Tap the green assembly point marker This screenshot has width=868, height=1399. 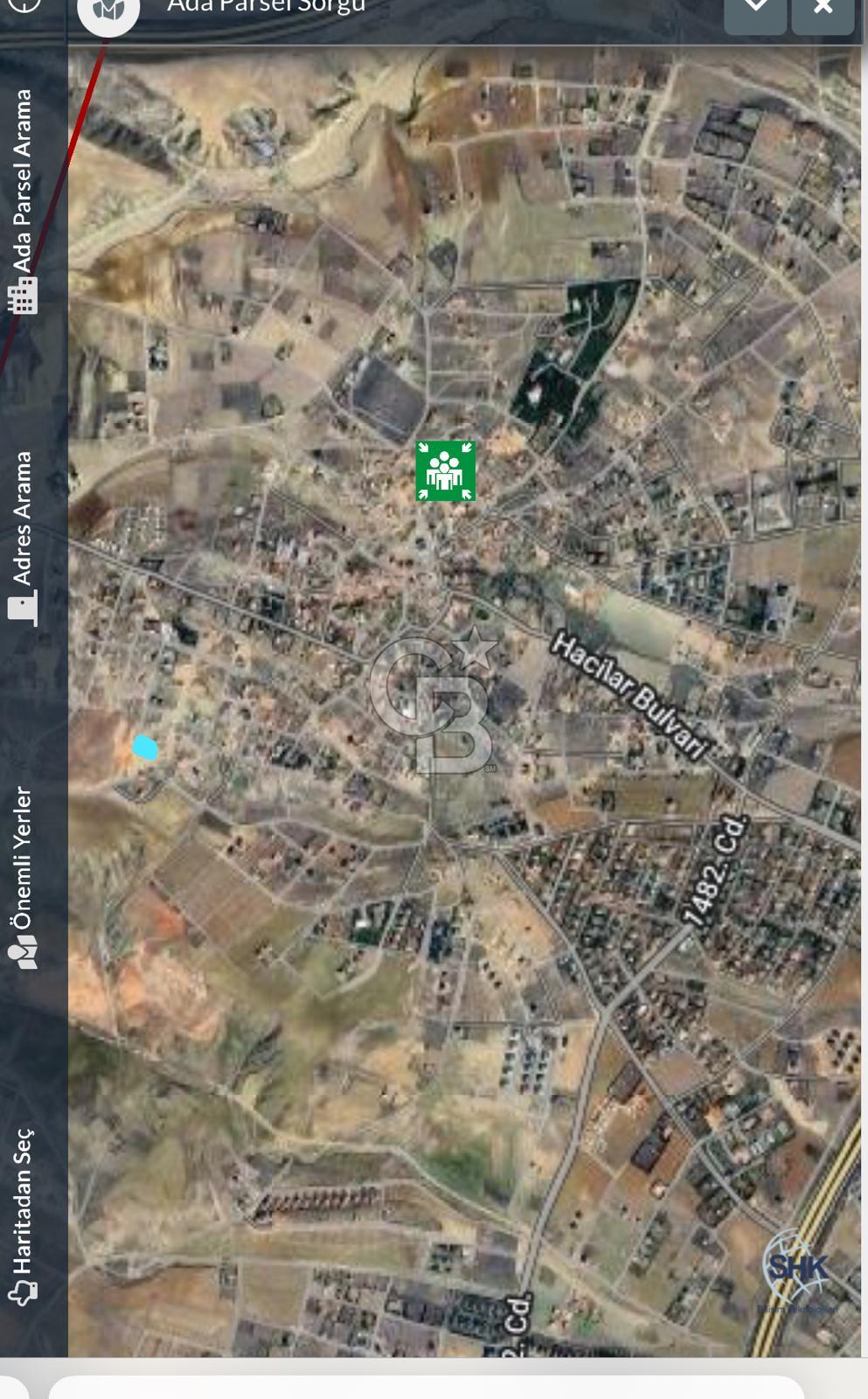(446, 471)
